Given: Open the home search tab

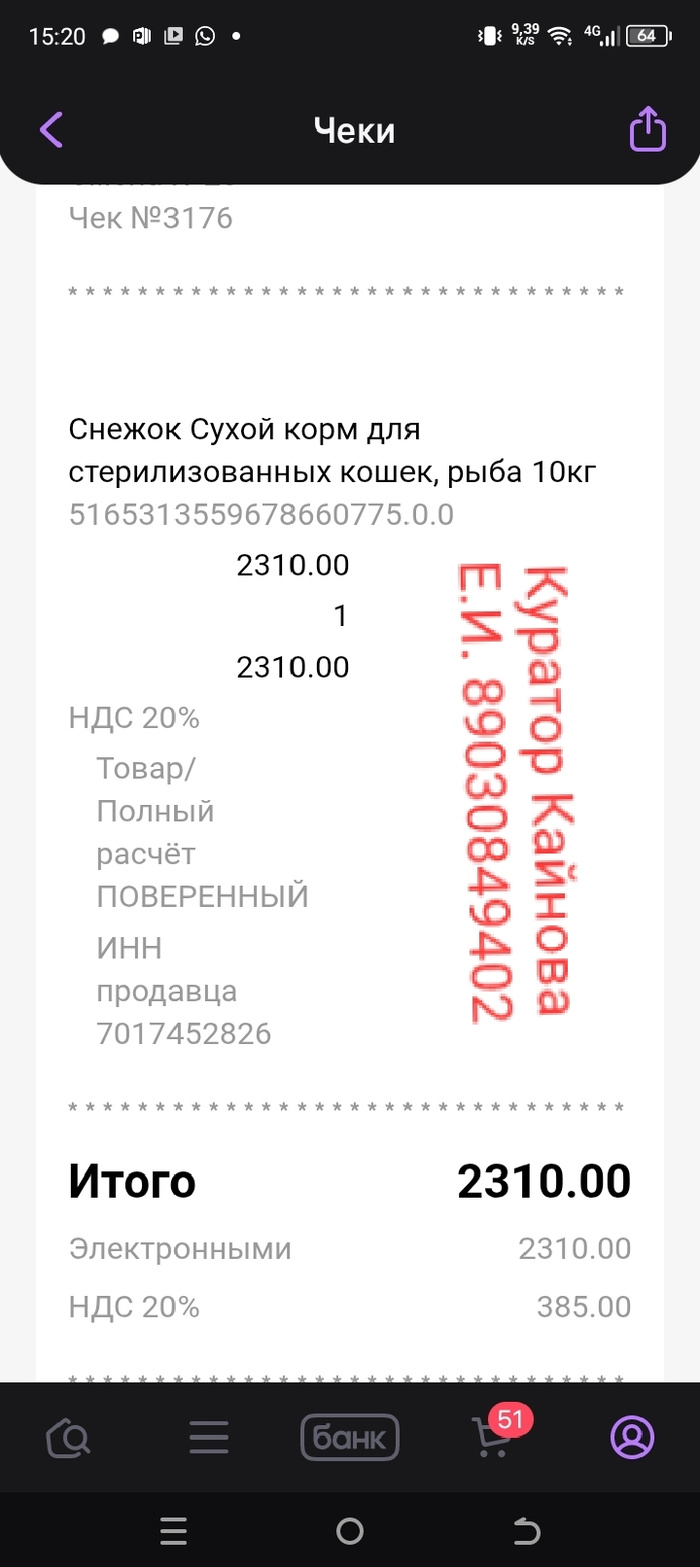Looking at the screenshot, I should pos(69,1438).
